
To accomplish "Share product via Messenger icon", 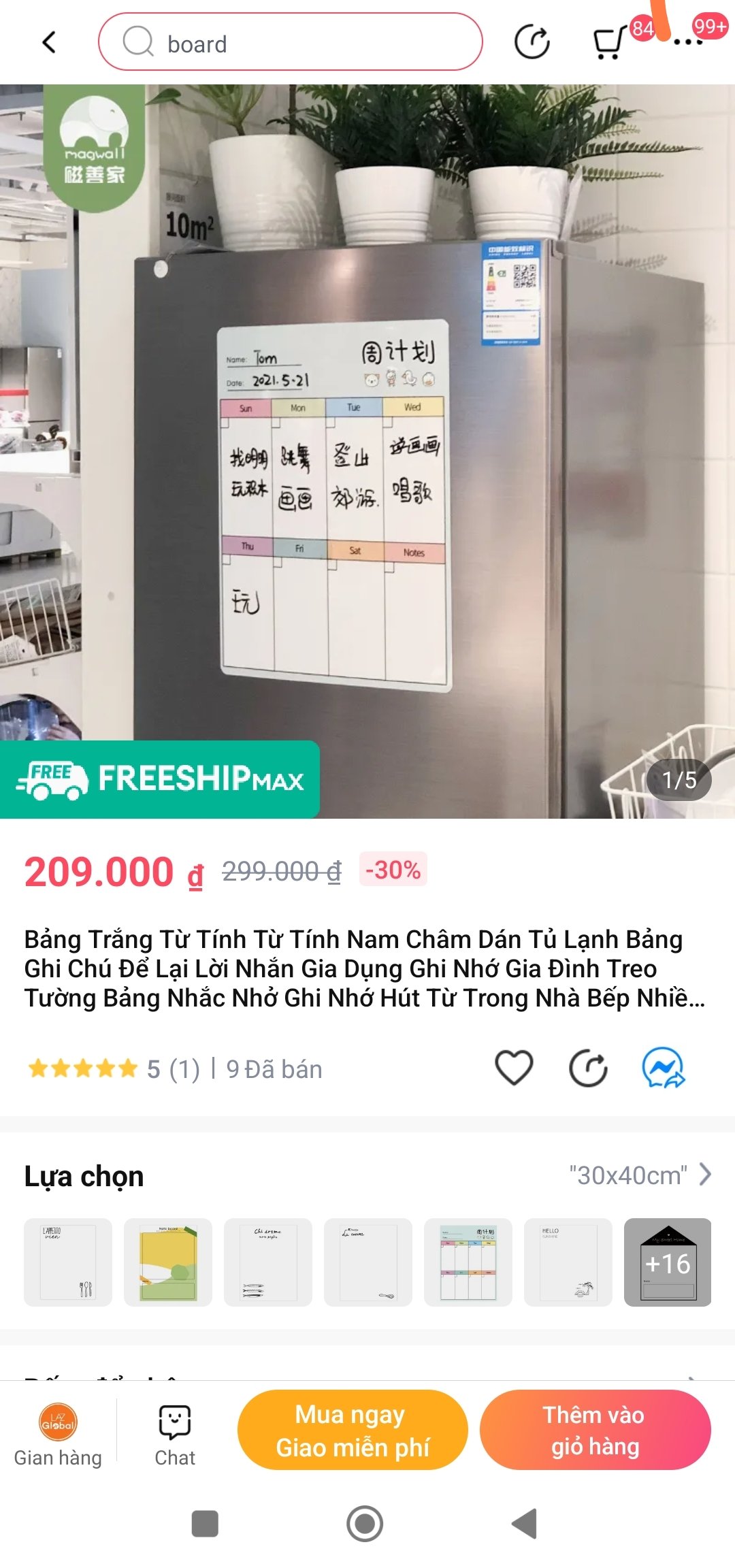I will coord(664,1067).
